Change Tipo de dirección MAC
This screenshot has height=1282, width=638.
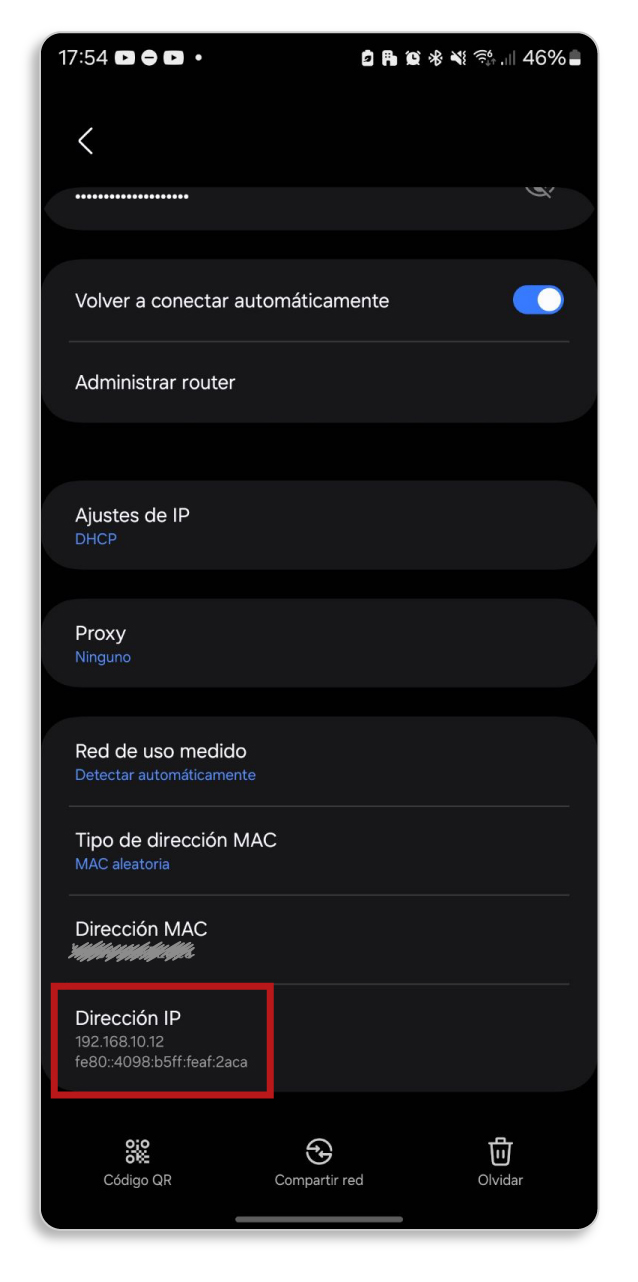coord(319,850)
